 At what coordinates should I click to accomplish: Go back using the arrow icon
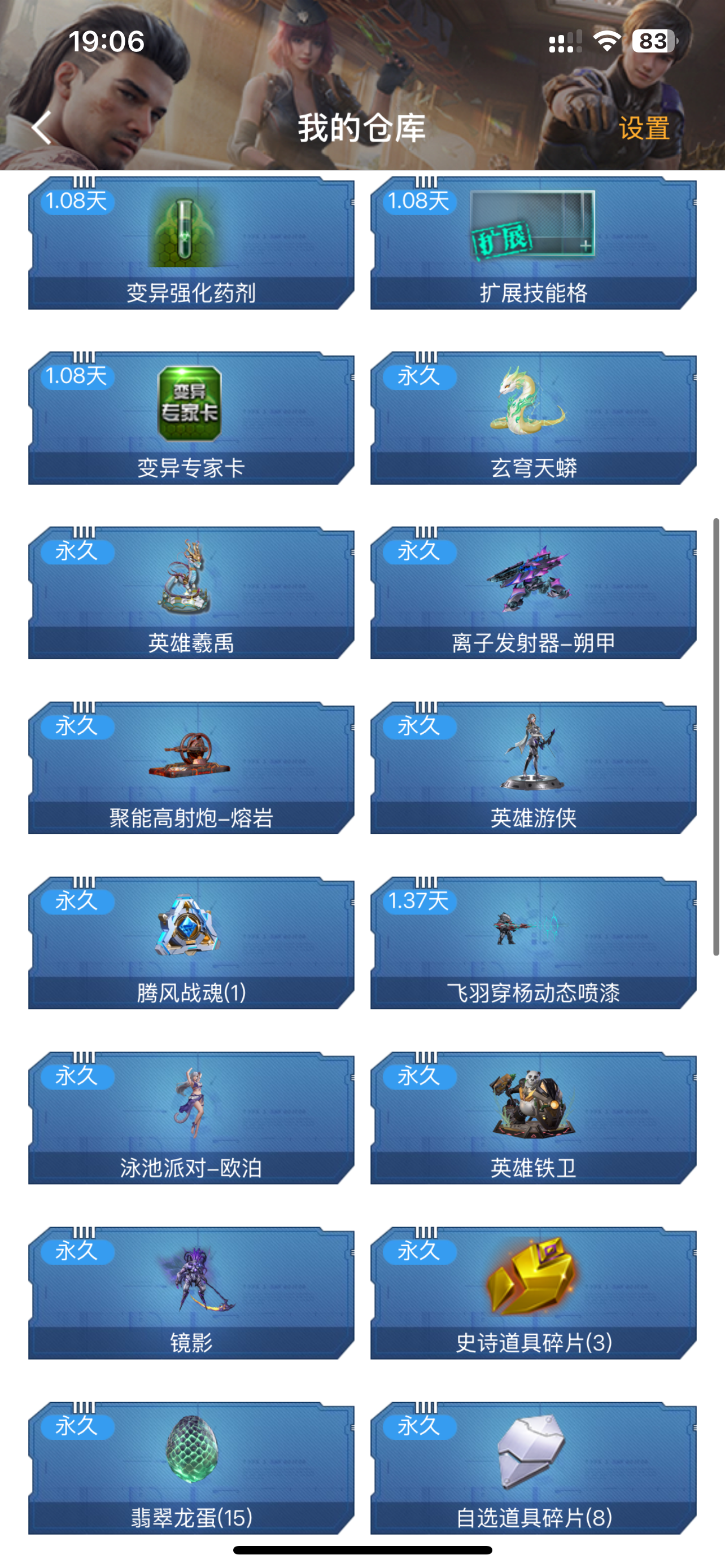pos(41,128)
